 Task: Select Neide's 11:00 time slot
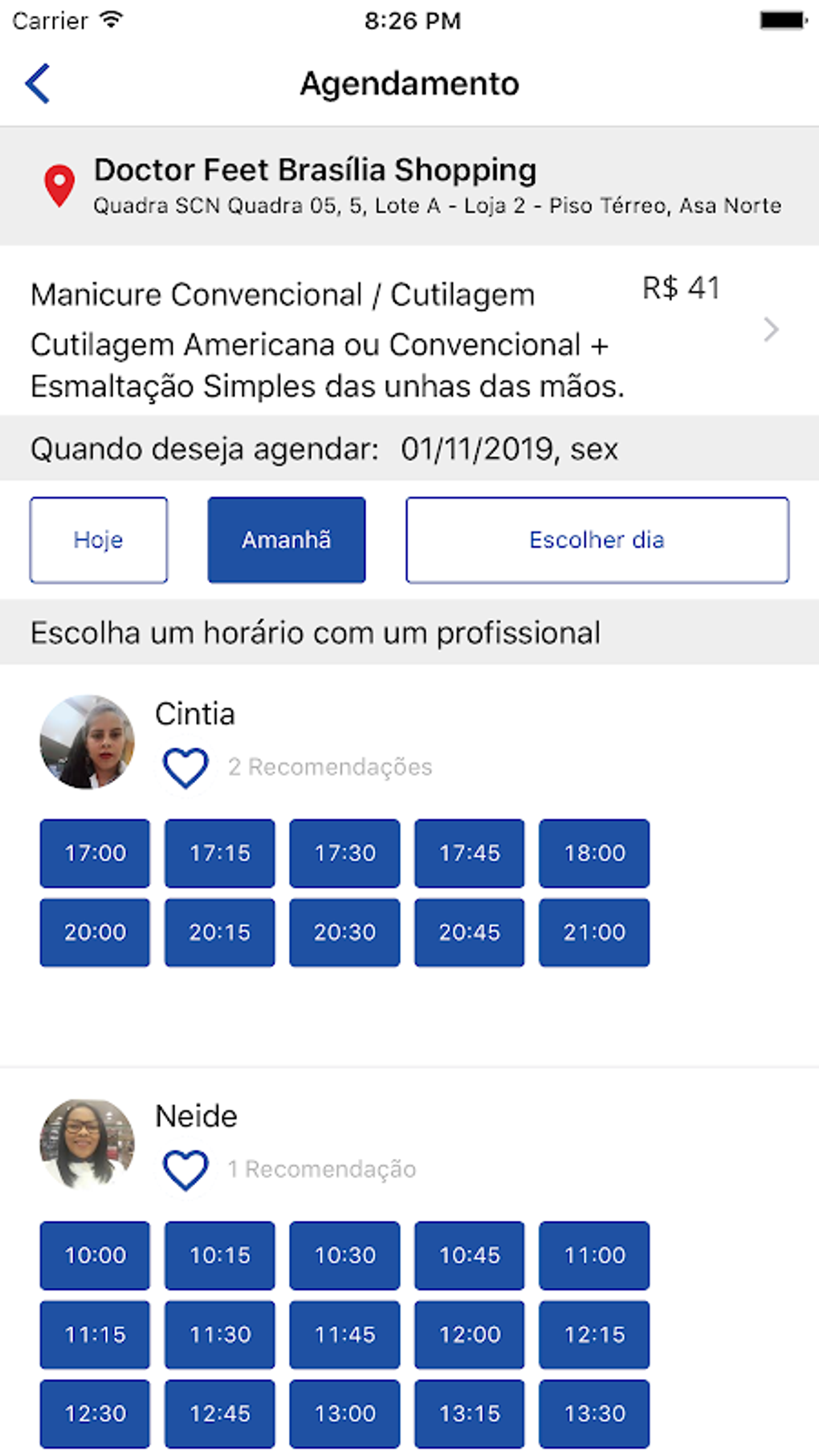click(x=594, y=1255)
